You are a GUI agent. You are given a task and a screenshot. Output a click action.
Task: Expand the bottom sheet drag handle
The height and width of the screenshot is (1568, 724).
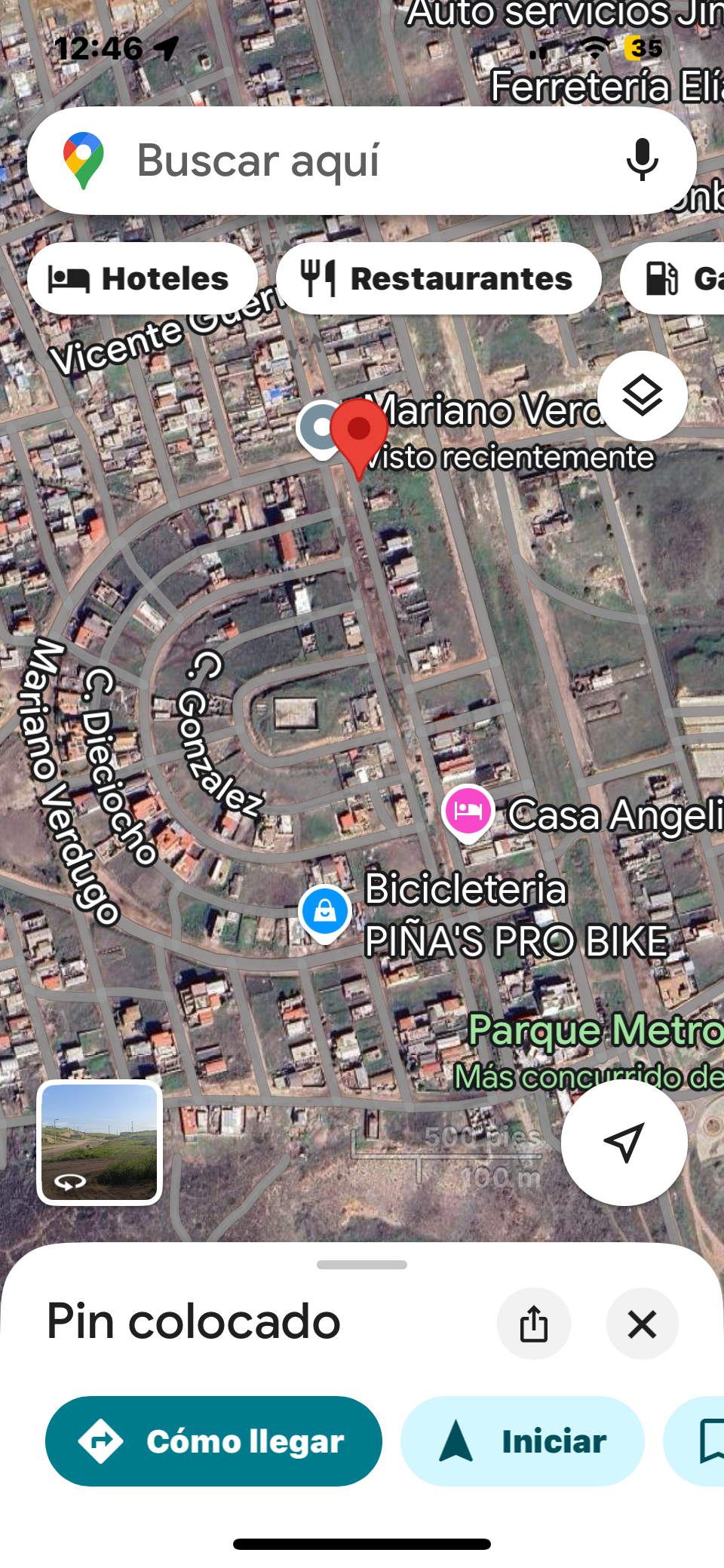(x=362, y=1265)
